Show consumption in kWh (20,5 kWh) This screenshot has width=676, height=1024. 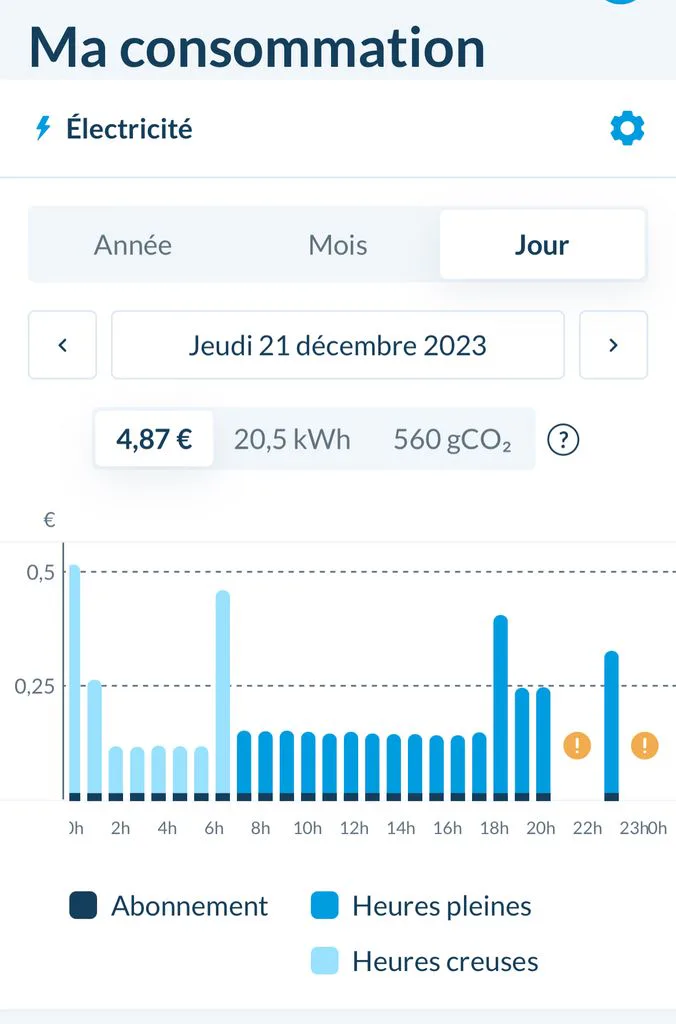pyautogui.click(x=292, y=439)
